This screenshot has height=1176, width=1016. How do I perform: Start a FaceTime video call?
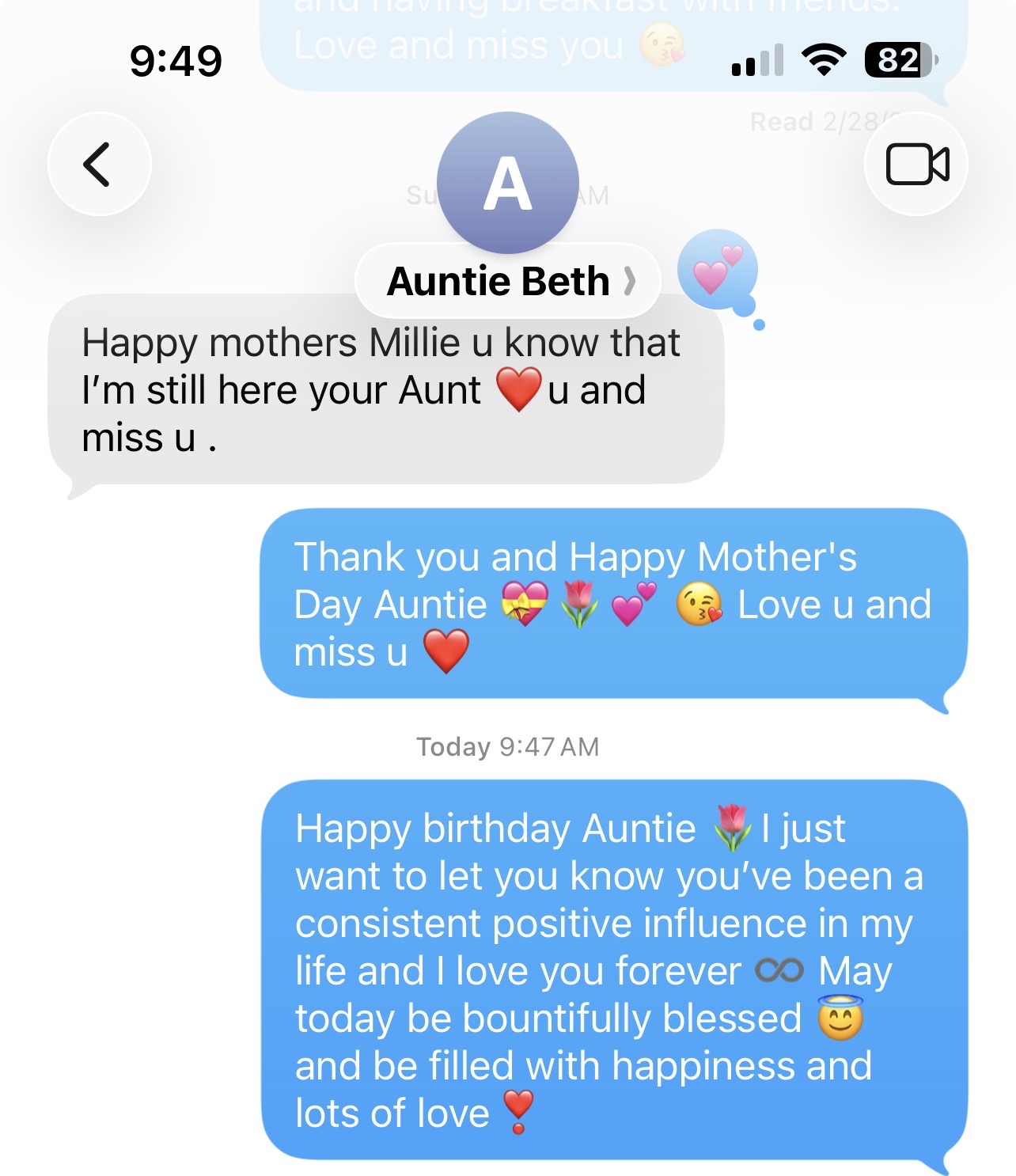tap(916, 164)
